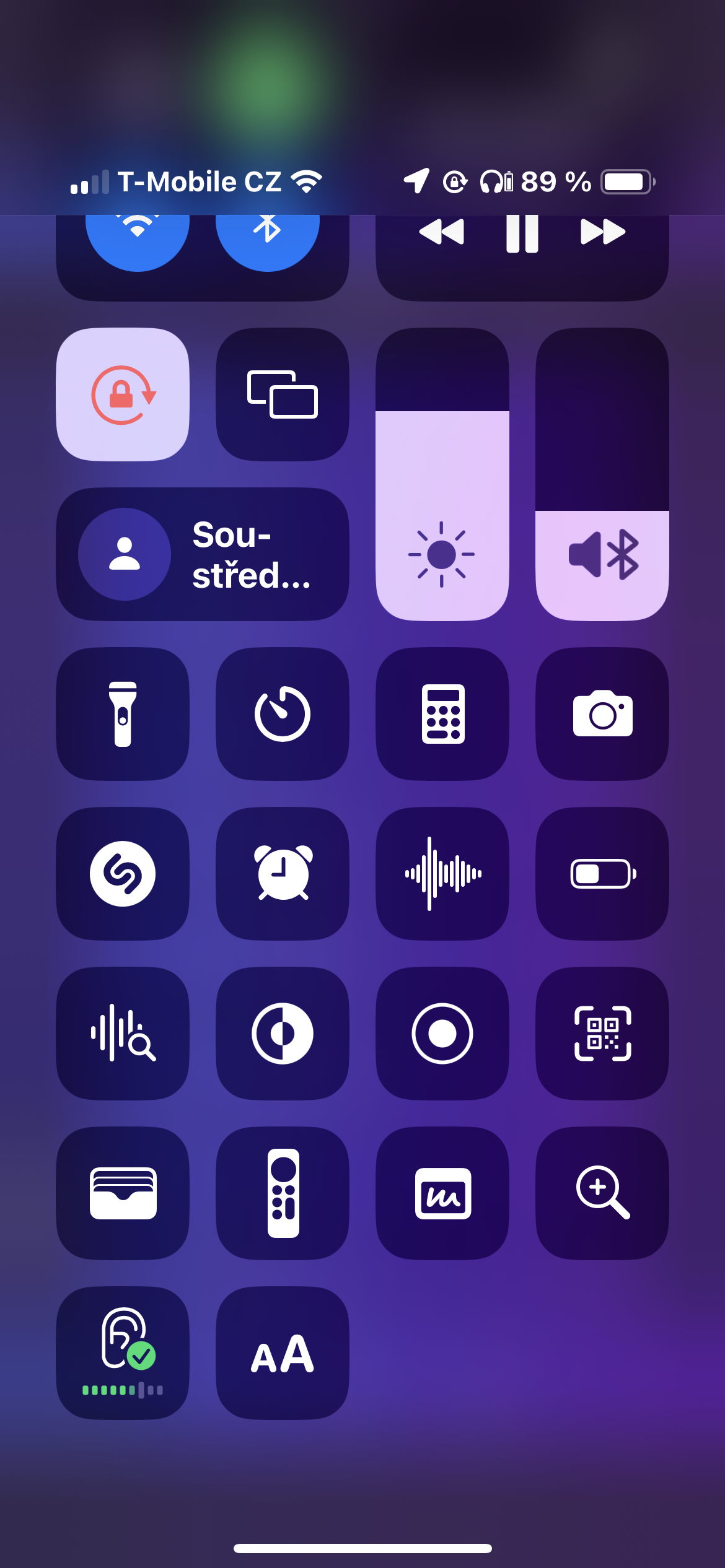This screenshot has height=1568, width=725.
Task: Open the alarm clock
Action: pos(283,874)
